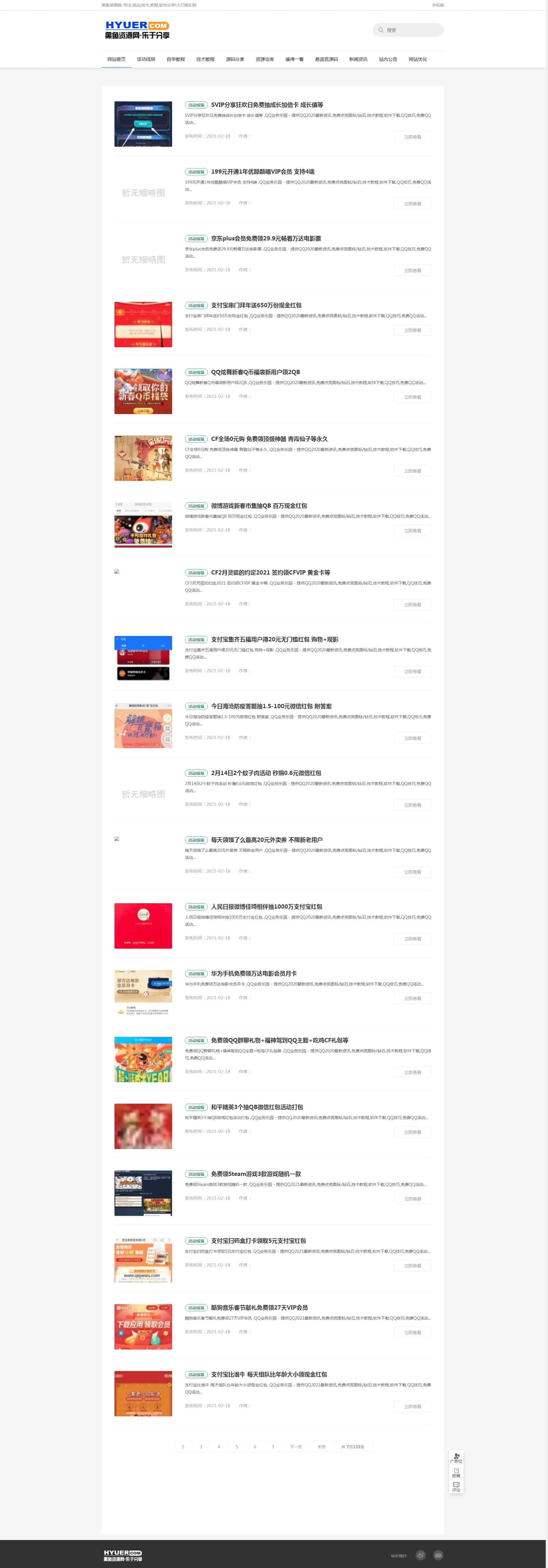
Task: Tap 立即查看 for CF全场0元购
Action: (412, 471)
